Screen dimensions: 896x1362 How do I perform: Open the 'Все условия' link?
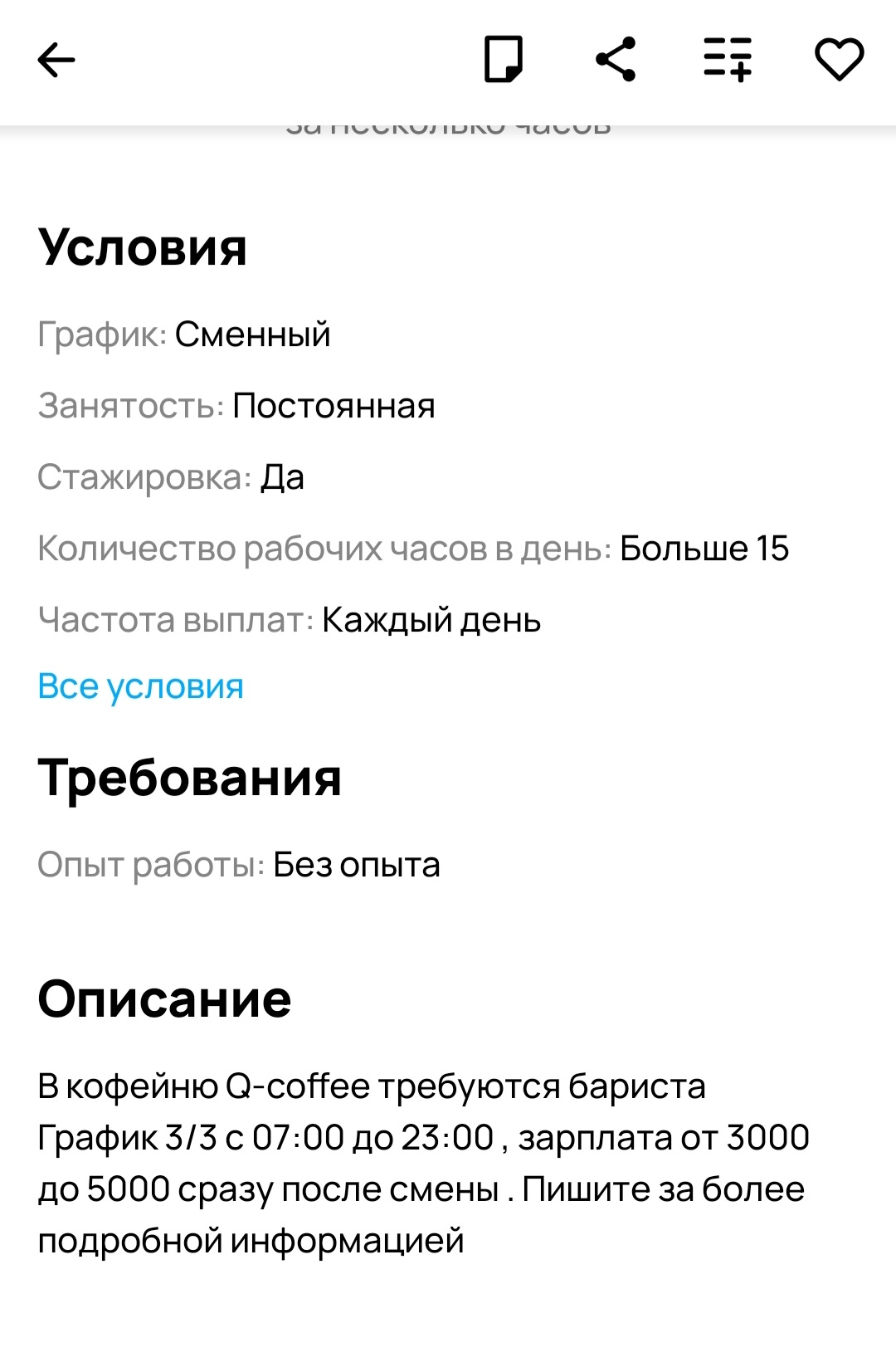141,686
